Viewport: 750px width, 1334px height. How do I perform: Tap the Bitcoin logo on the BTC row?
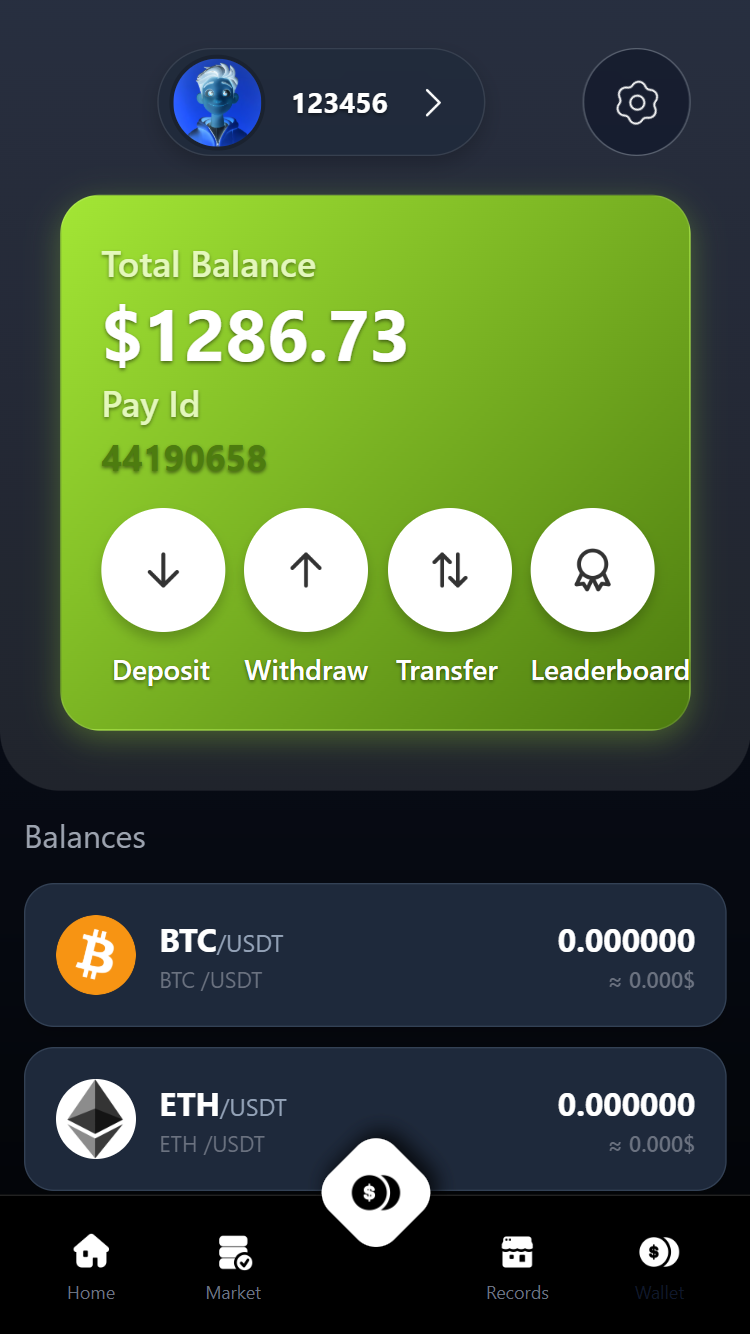tap(96, 954)
